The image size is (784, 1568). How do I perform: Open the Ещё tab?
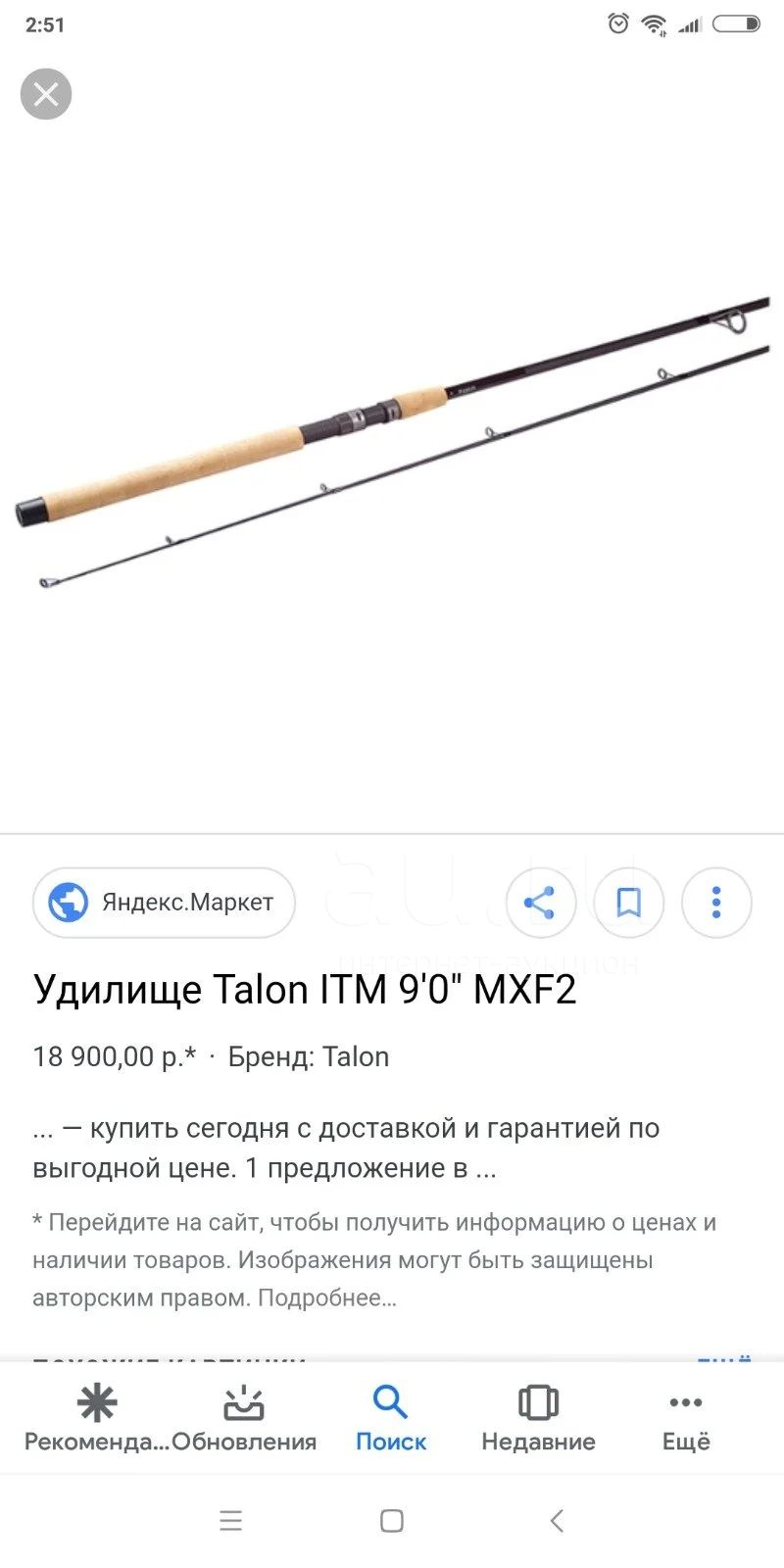(x=686, y=1417)
